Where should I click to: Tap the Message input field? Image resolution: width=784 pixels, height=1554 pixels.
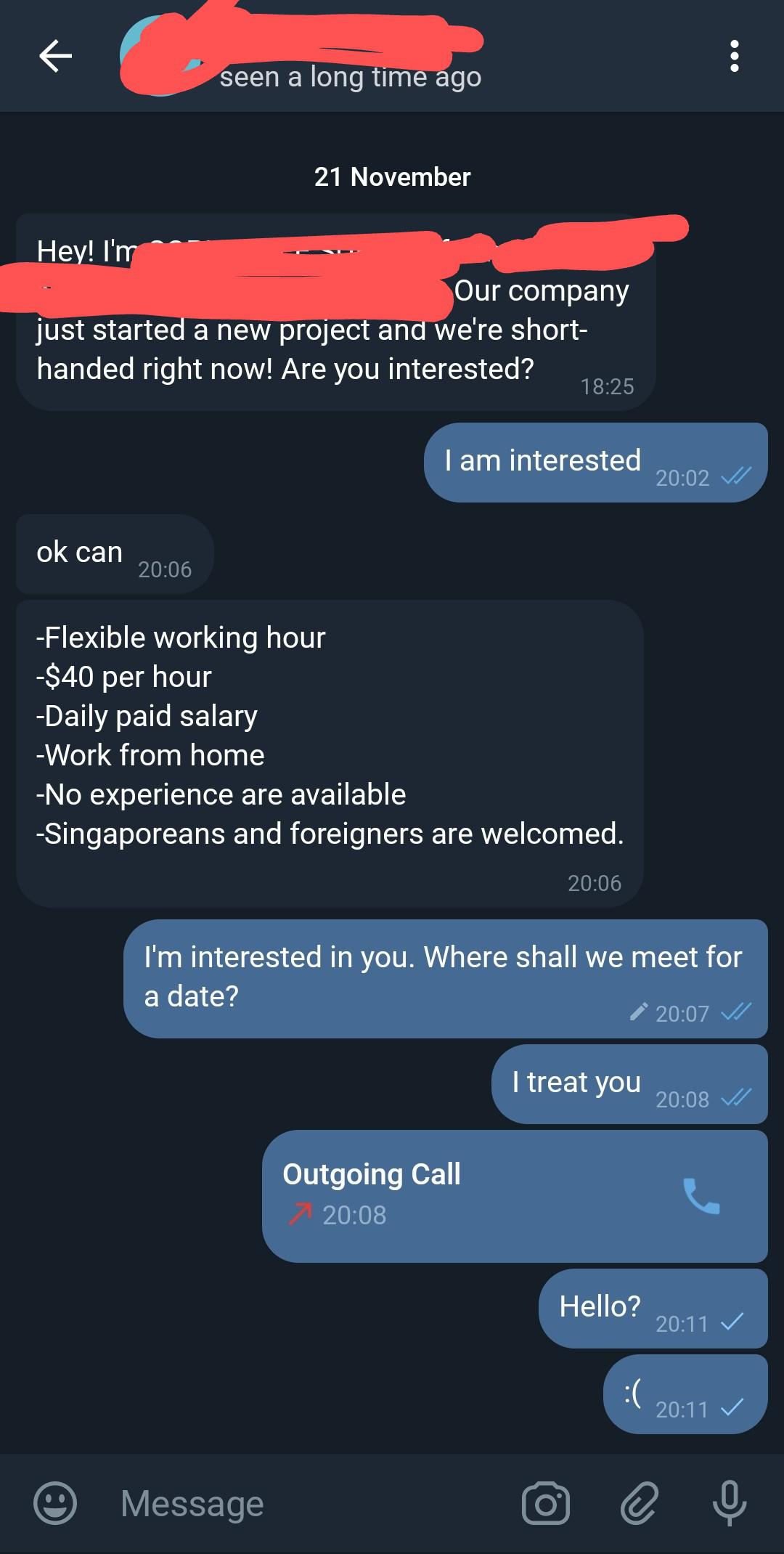click(192, 1503)
